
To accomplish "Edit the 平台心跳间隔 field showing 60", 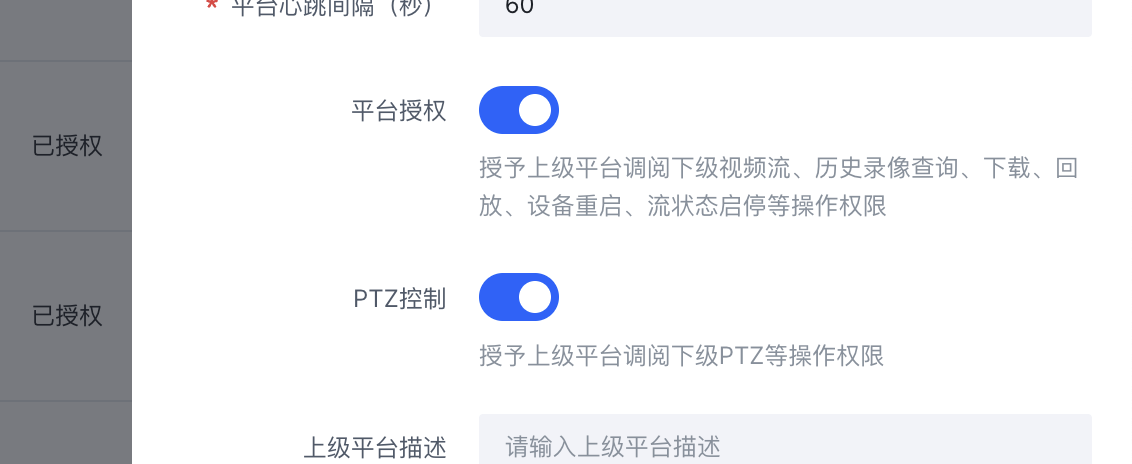I will pos(784,14).
